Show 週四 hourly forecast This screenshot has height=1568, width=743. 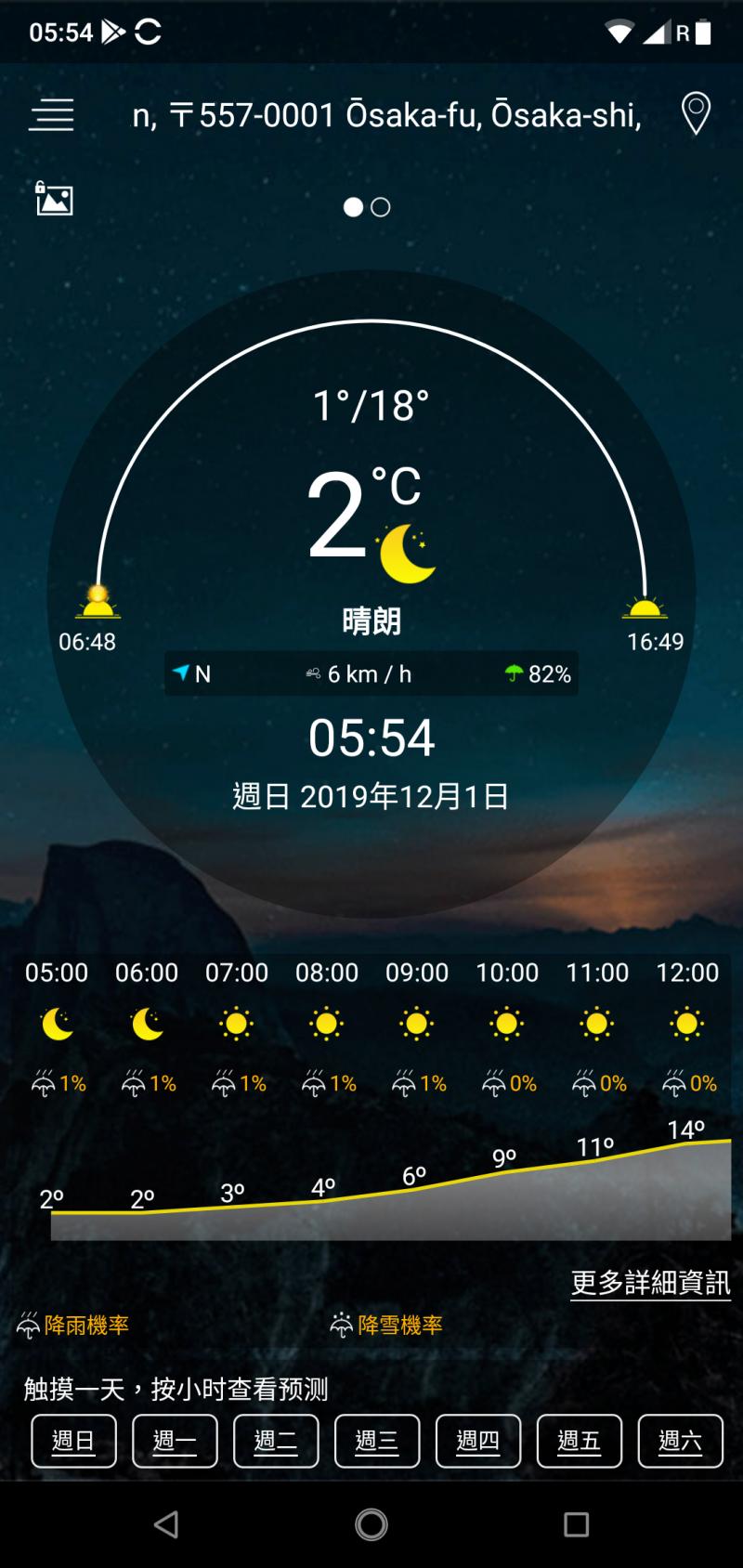tap(477, 1441)
